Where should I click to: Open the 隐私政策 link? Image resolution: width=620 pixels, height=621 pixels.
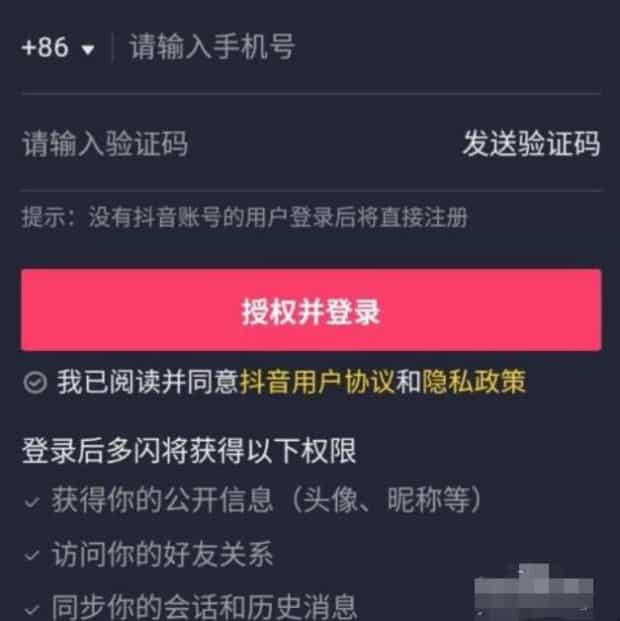coord(474,383)
